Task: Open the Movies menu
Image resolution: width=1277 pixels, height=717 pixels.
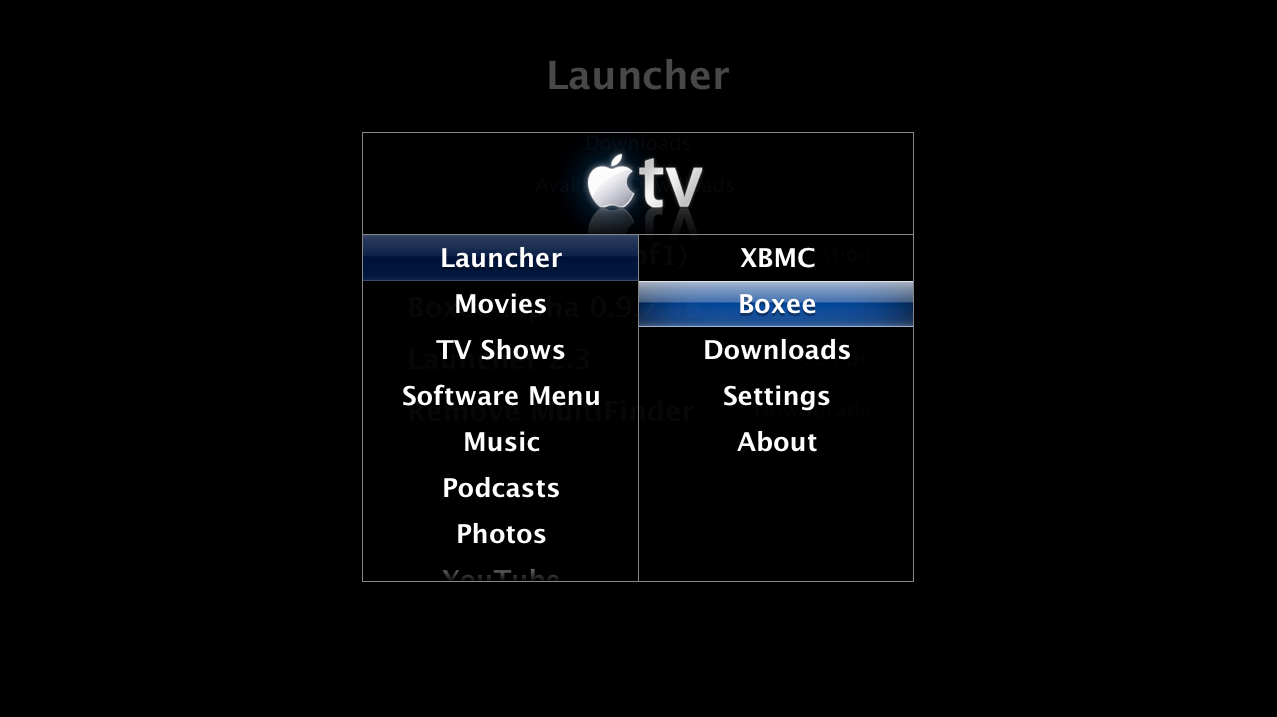Action: (500, 304)
